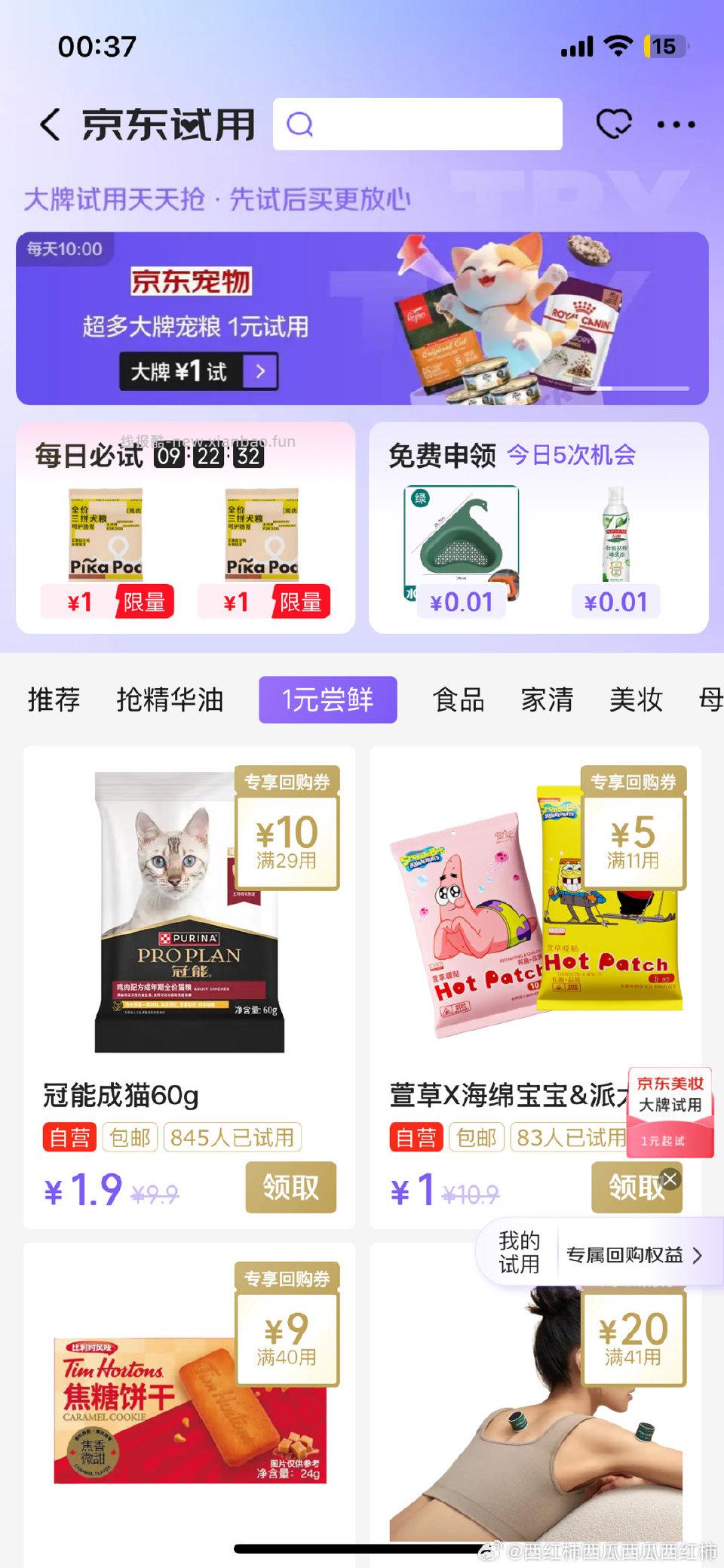Select the 美妆 tab in category bar
The image size is (724, 1568).
[x=636, y=699]
